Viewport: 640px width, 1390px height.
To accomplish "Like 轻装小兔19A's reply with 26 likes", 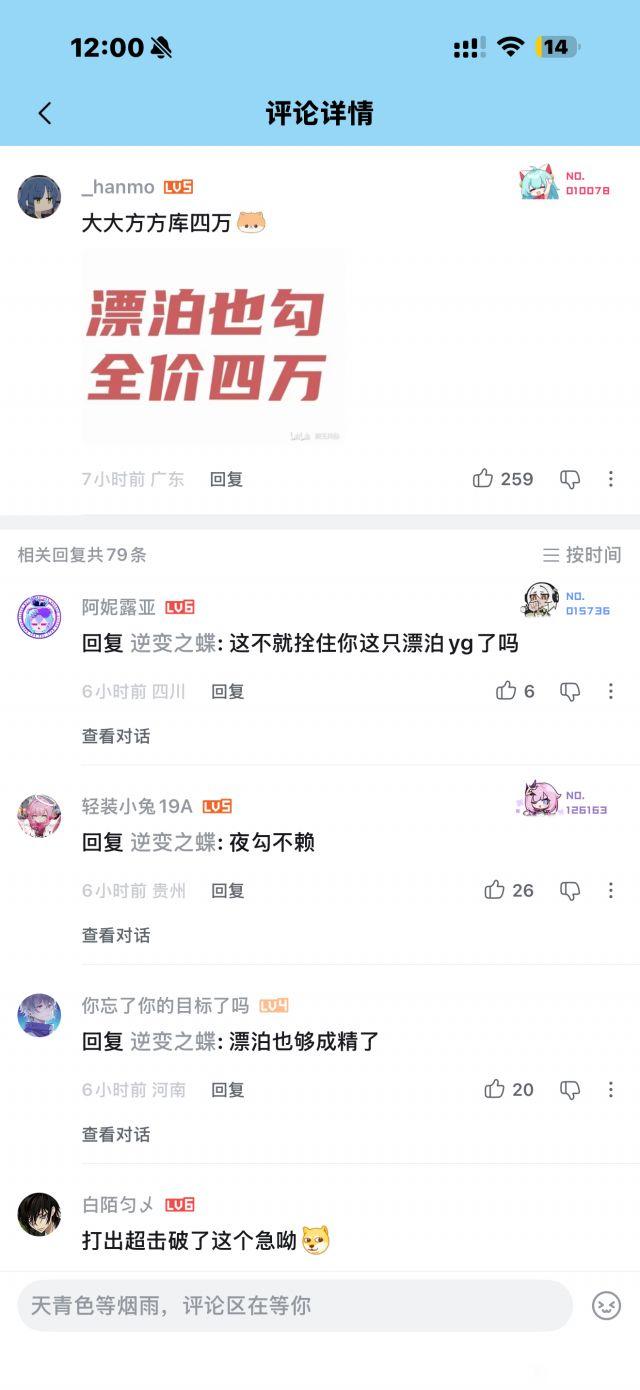I will 509,890.
